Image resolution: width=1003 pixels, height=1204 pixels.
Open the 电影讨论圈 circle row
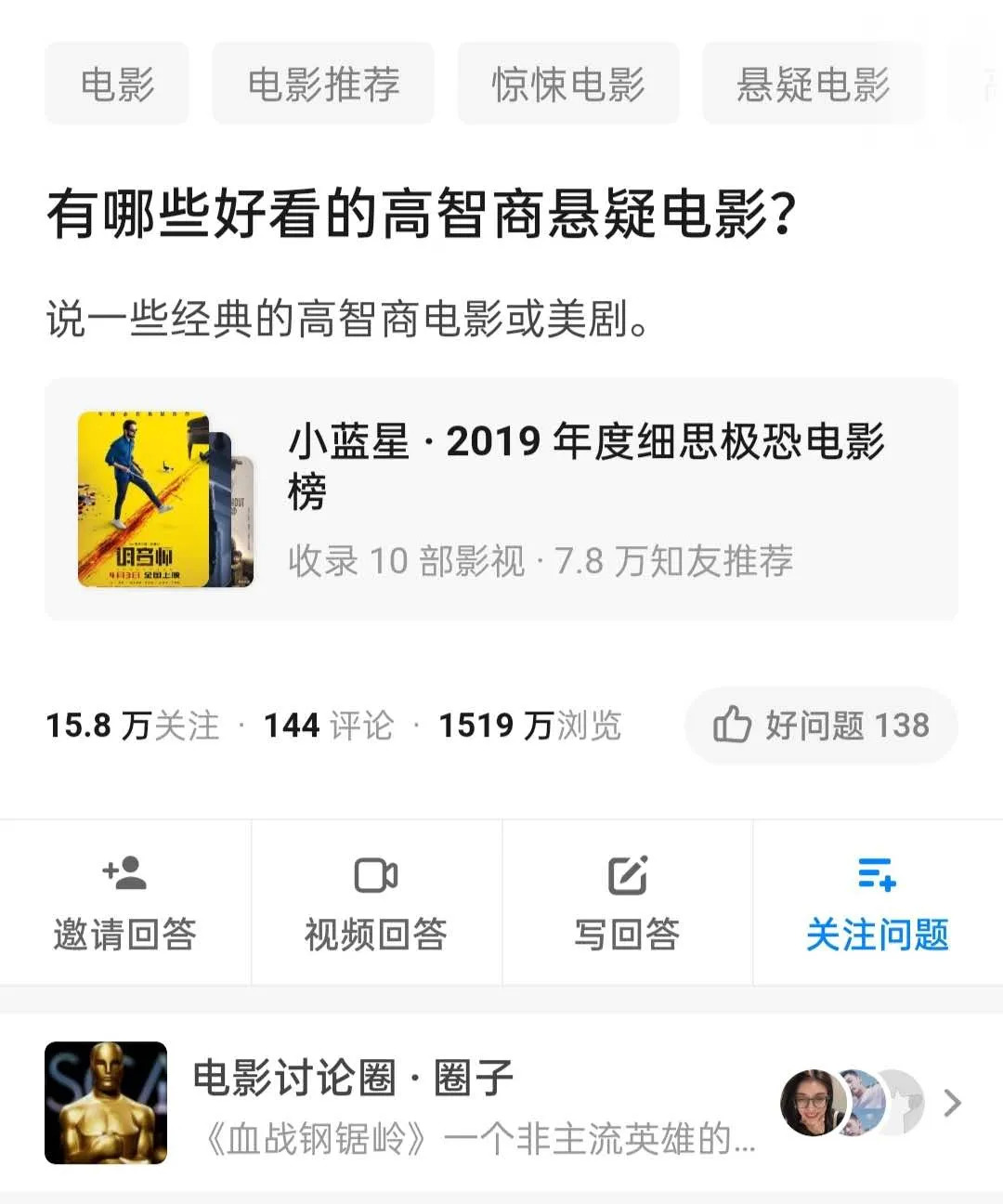tap(501, 1103)
